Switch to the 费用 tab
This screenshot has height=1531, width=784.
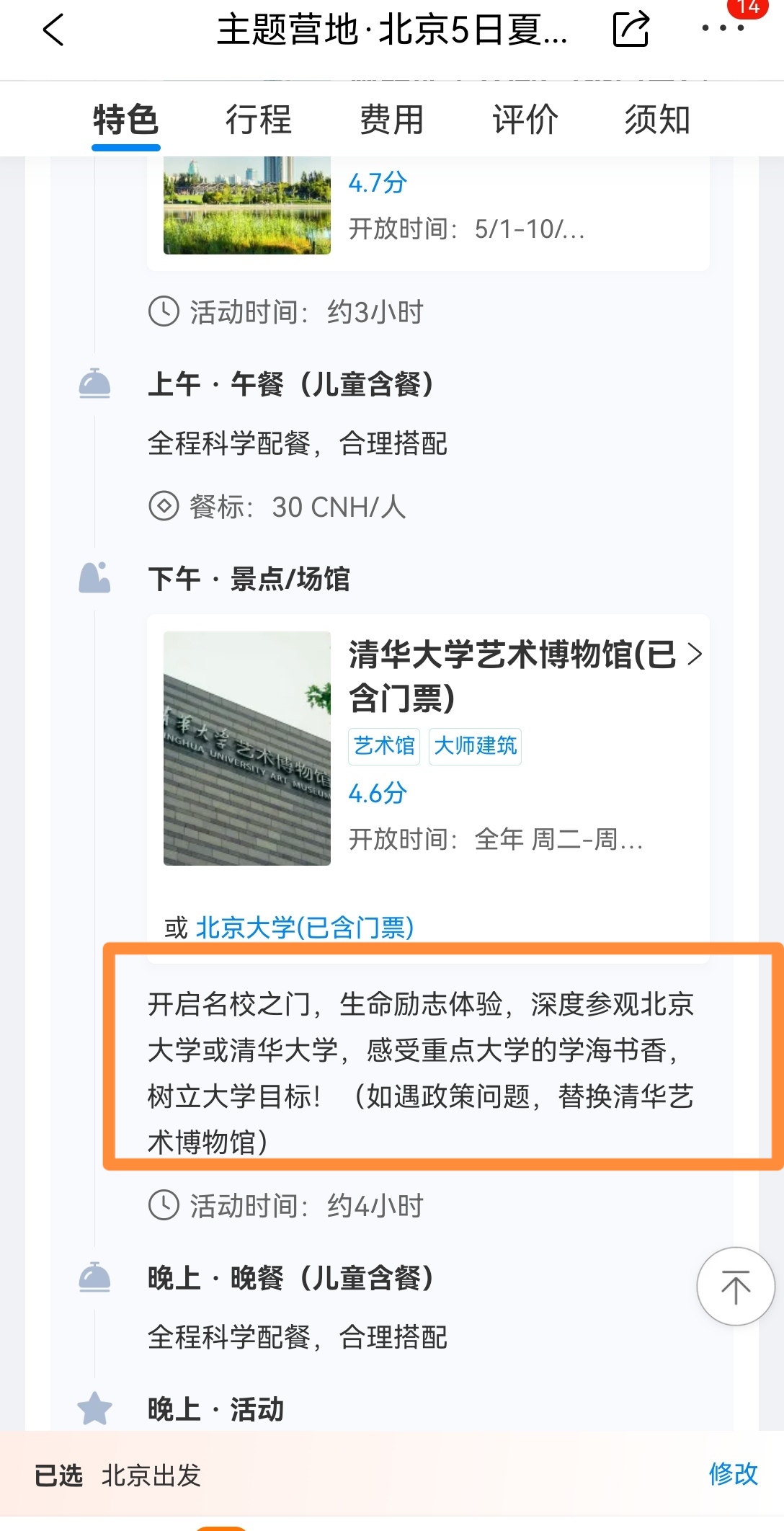coord(391,120)
